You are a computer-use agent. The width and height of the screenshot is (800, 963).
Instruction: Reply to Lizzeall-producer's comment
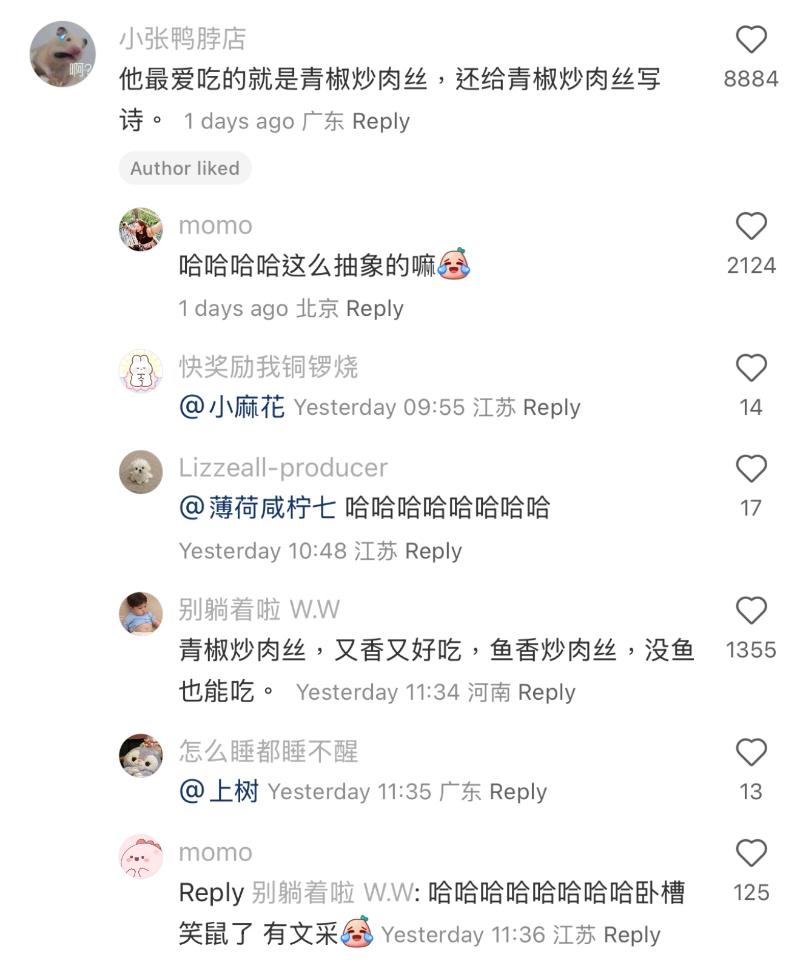pyautogui.click(x=433, y=551)
